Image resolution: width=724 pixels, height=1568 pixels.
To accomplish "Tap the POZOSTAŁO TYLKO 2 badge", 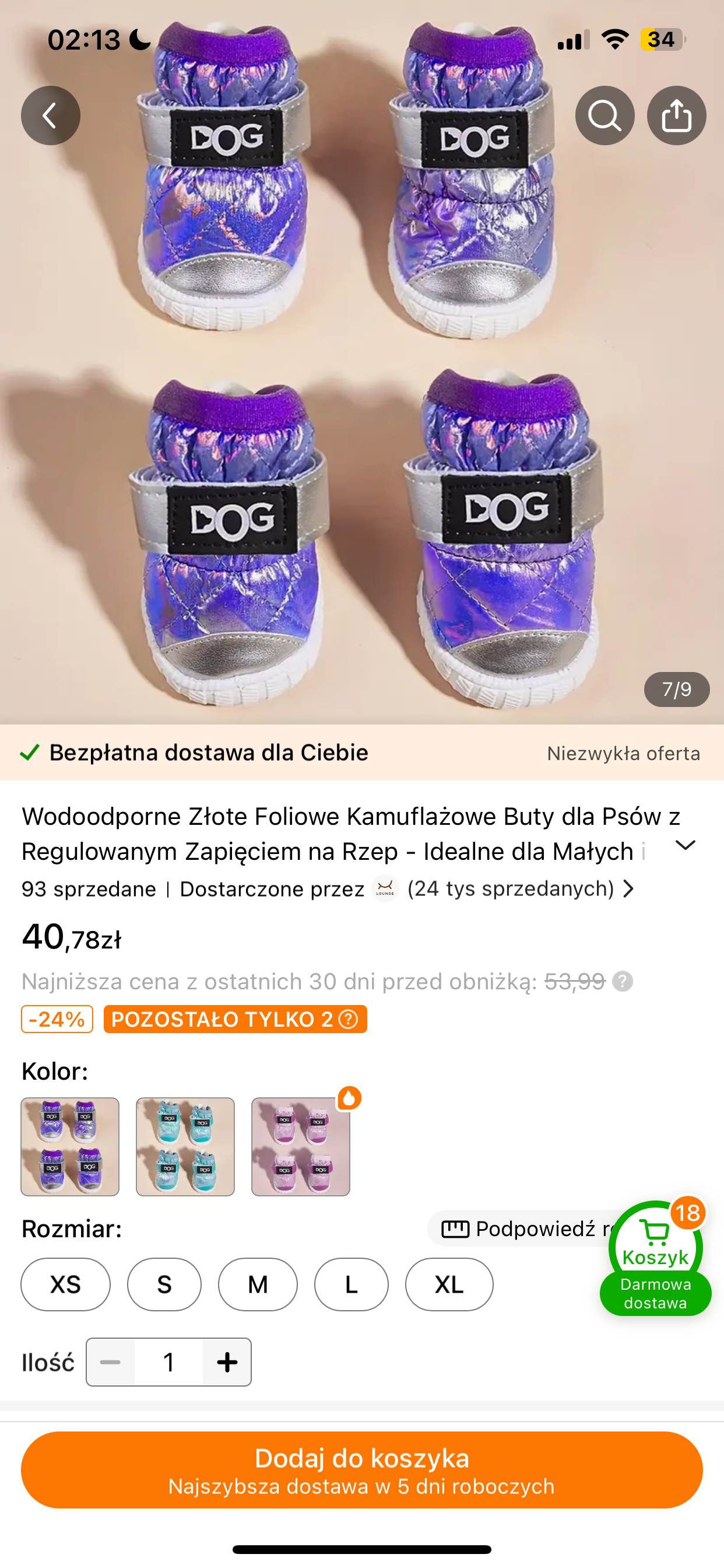I will (235, 1019).
